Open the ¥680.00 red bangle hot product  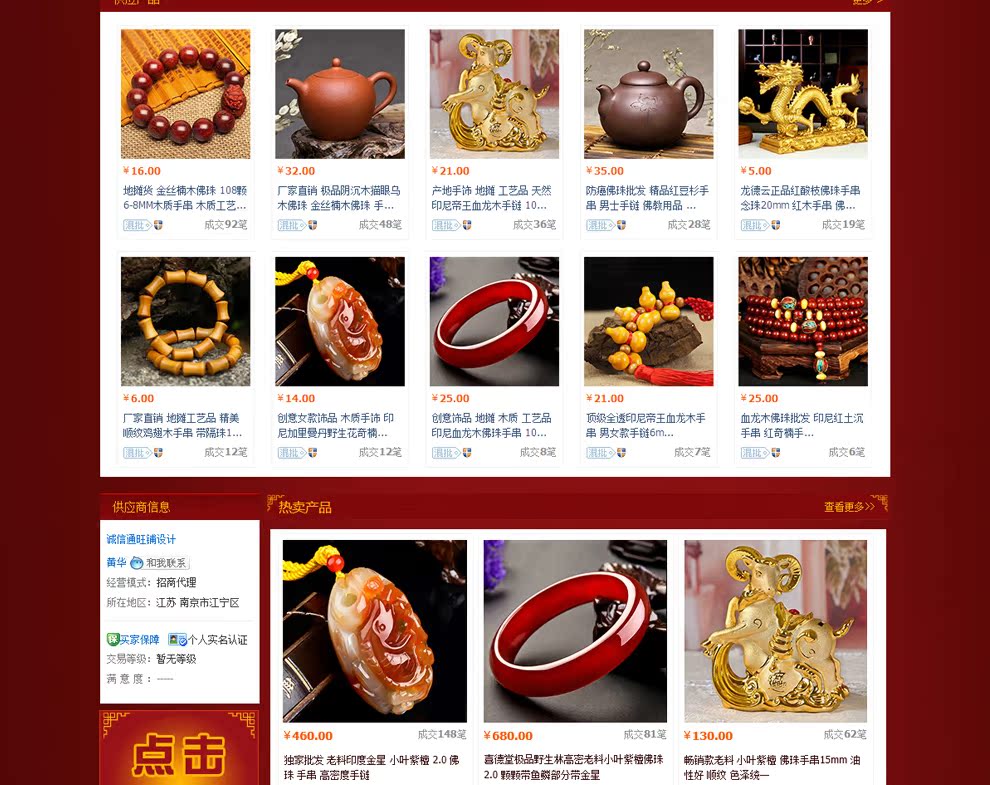click(575, 631)
